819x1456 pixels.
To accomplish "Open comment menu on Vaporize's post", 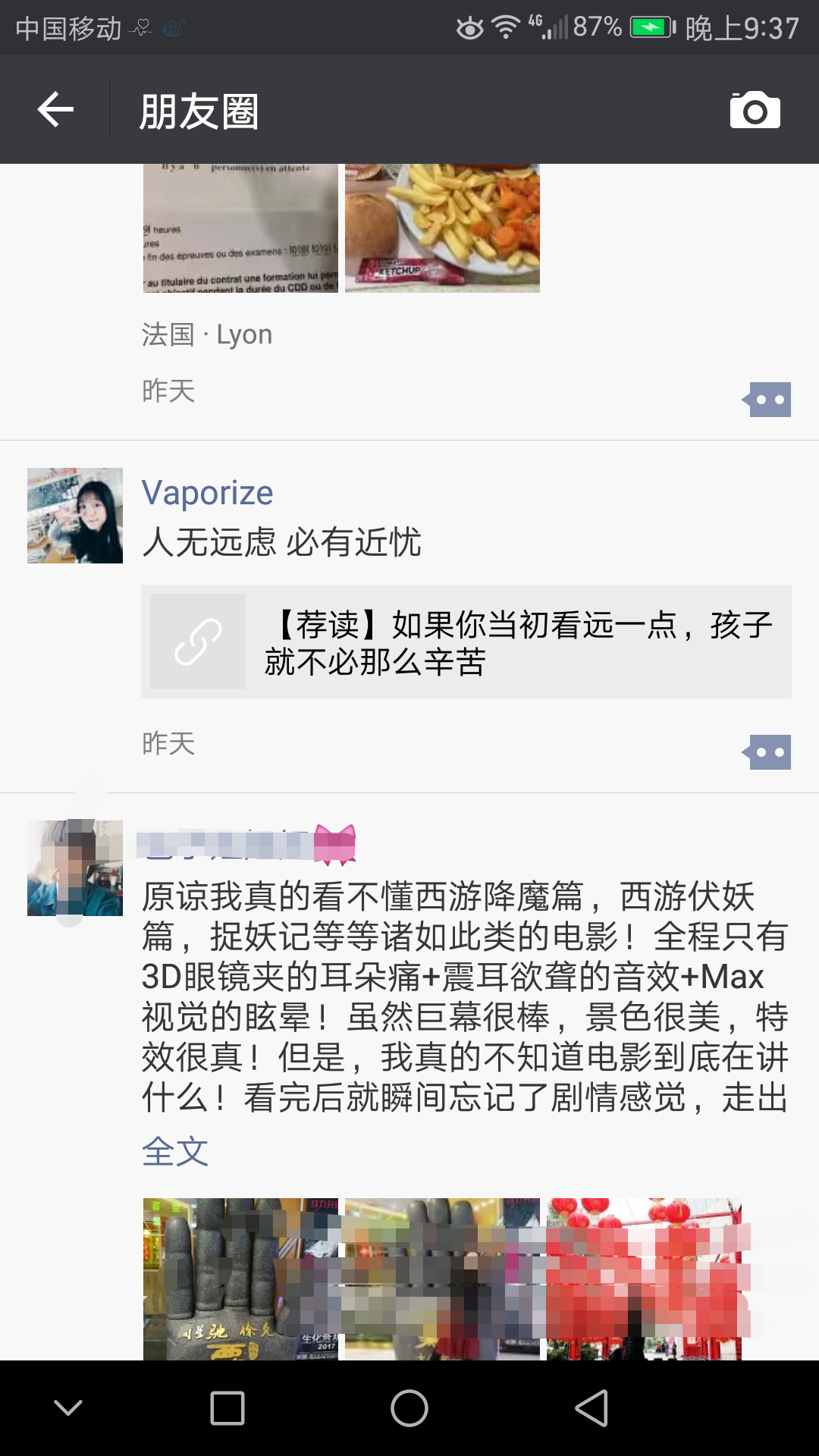I will click(767, 752).
